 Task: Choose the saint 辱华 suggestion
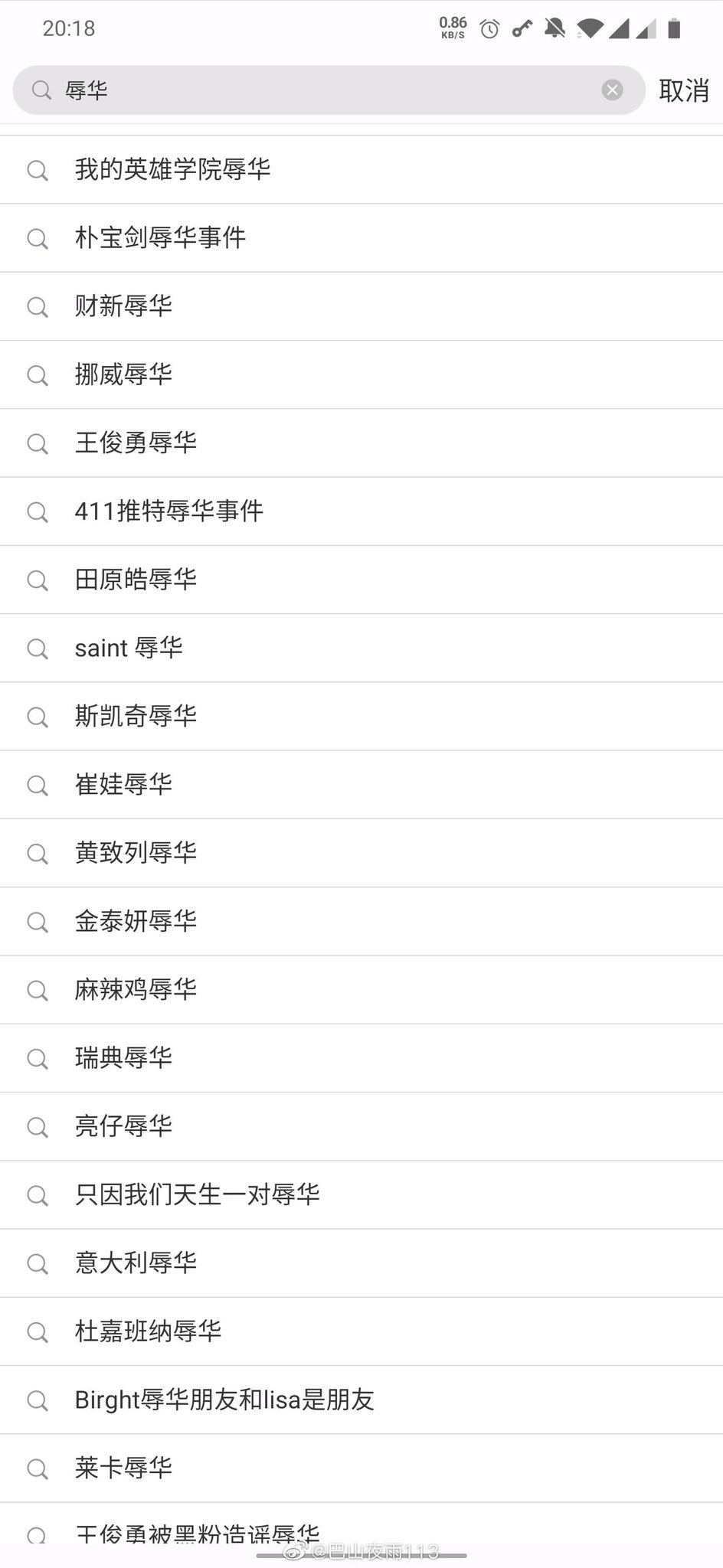point(129,648)
